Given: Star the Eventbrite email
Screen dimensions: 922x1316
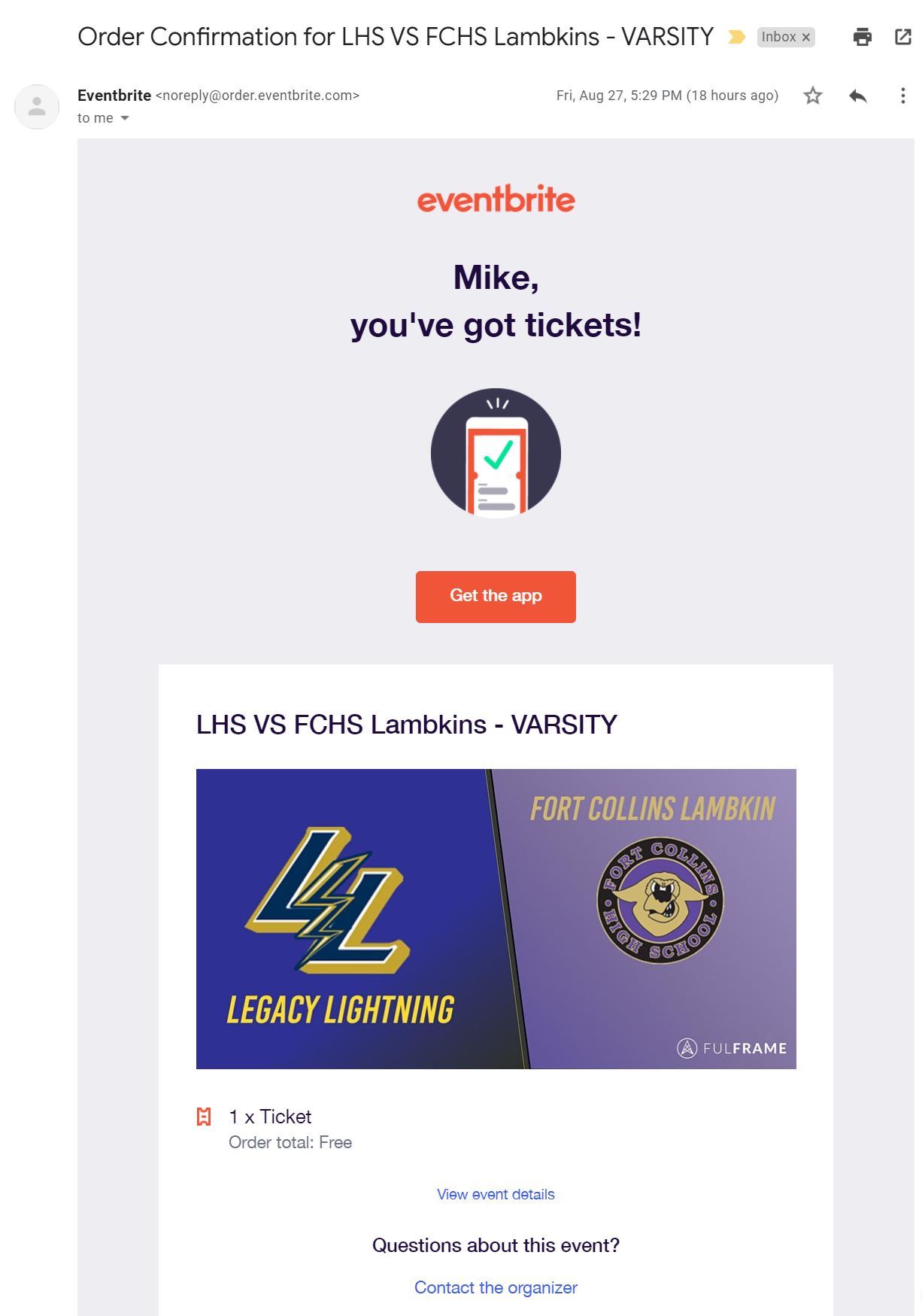Looking at the screenshot, I should click(812, 96).
